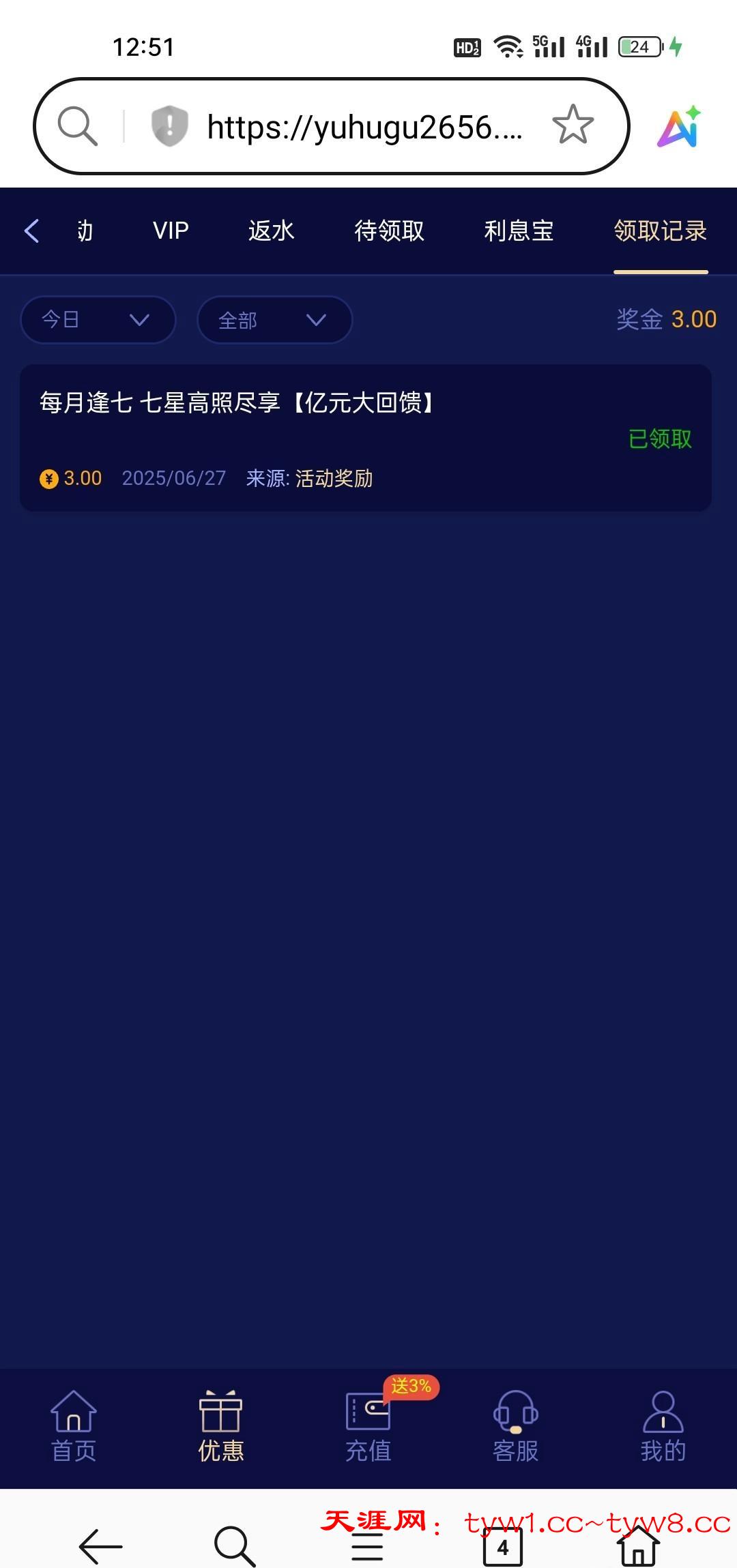Screen dimensions: 737x1568
Task: Bookmark this page with the star icon
Action: coord(573,125)
